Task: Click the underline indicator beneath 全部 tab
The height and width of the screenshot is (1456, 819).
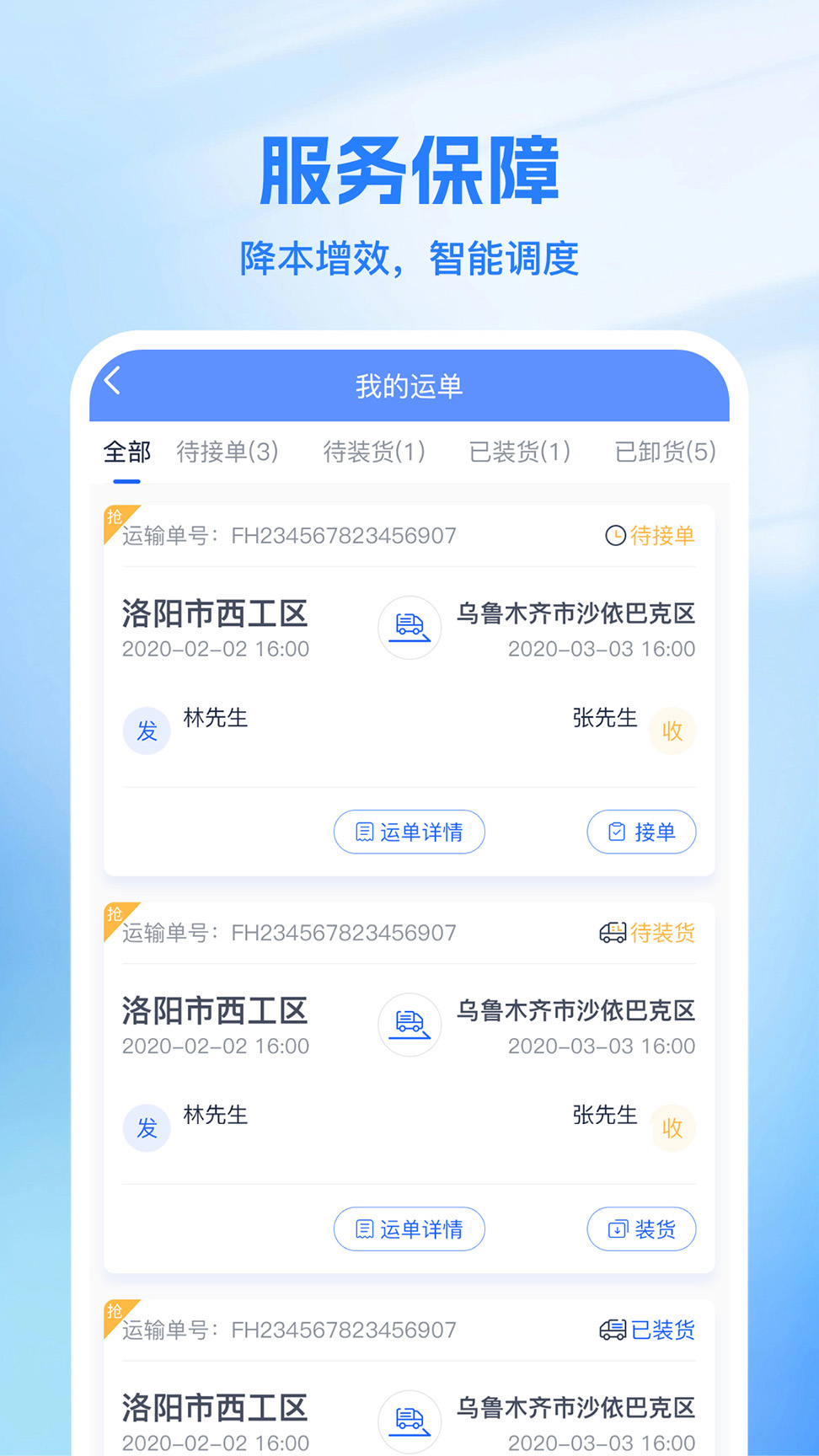Action: (x=126, y=477)
